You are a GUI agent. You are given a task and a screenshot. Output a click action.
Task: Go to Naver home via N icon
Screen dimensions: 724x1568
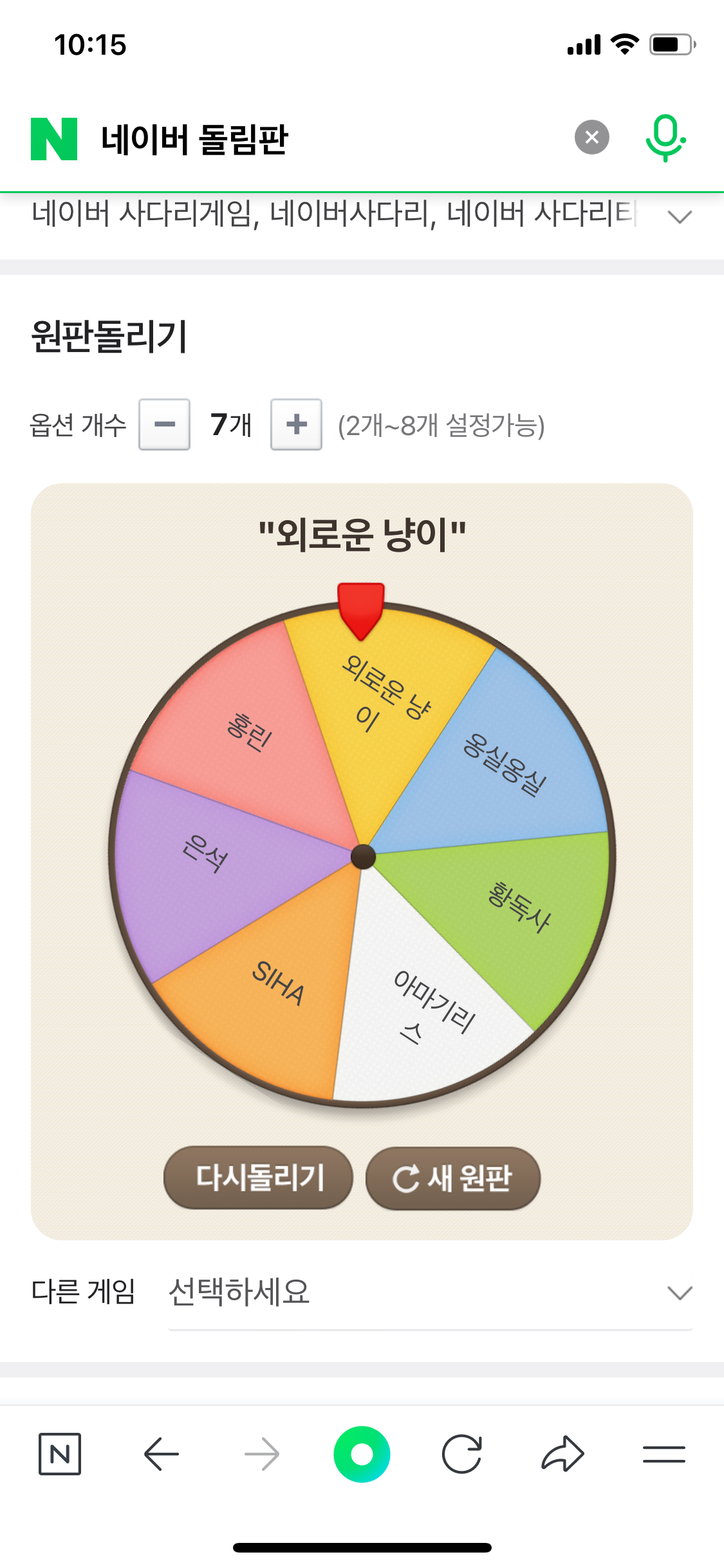coord(60,1453)
